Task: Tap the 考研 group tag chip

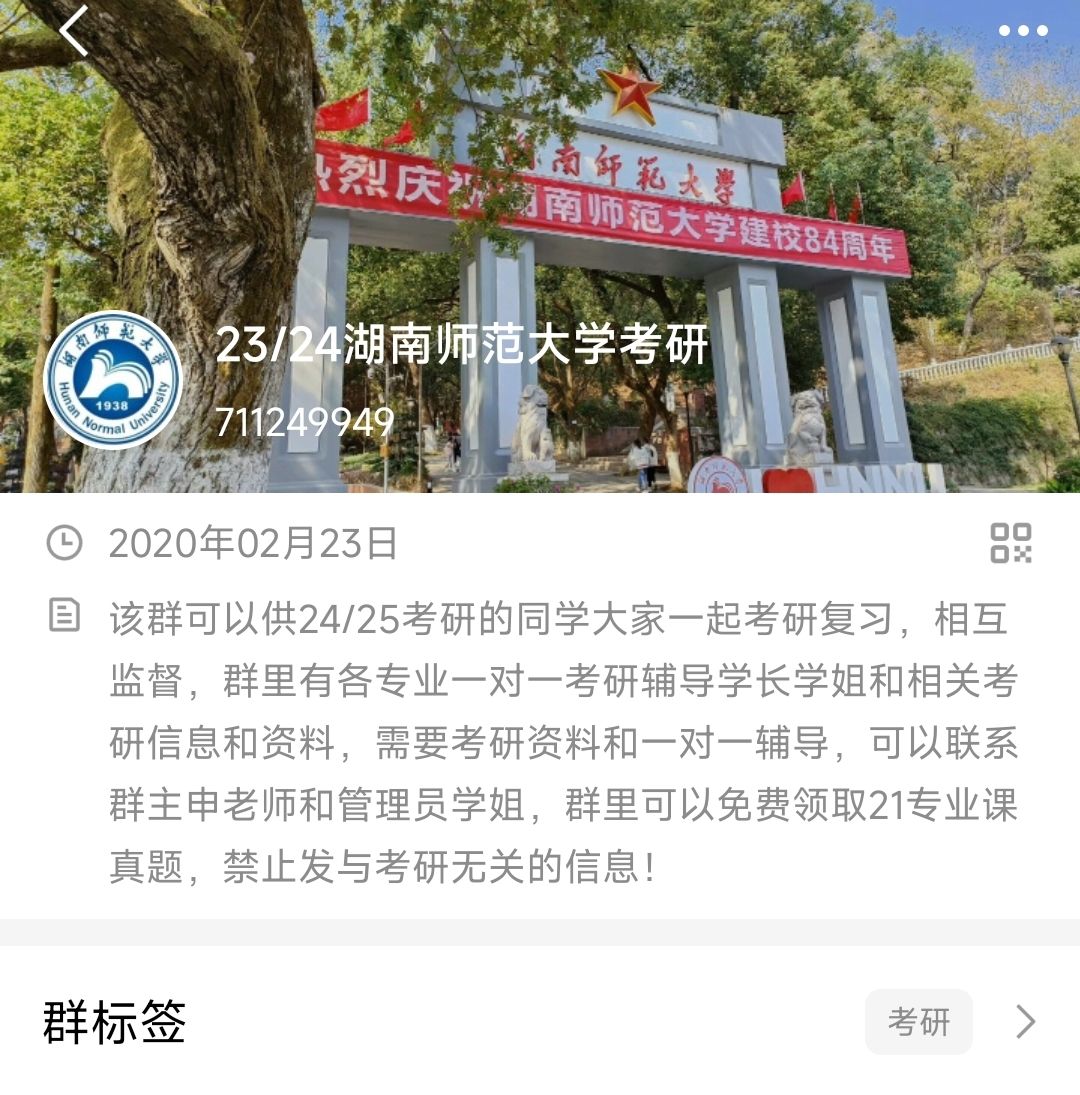Action: coord(918,1021)
